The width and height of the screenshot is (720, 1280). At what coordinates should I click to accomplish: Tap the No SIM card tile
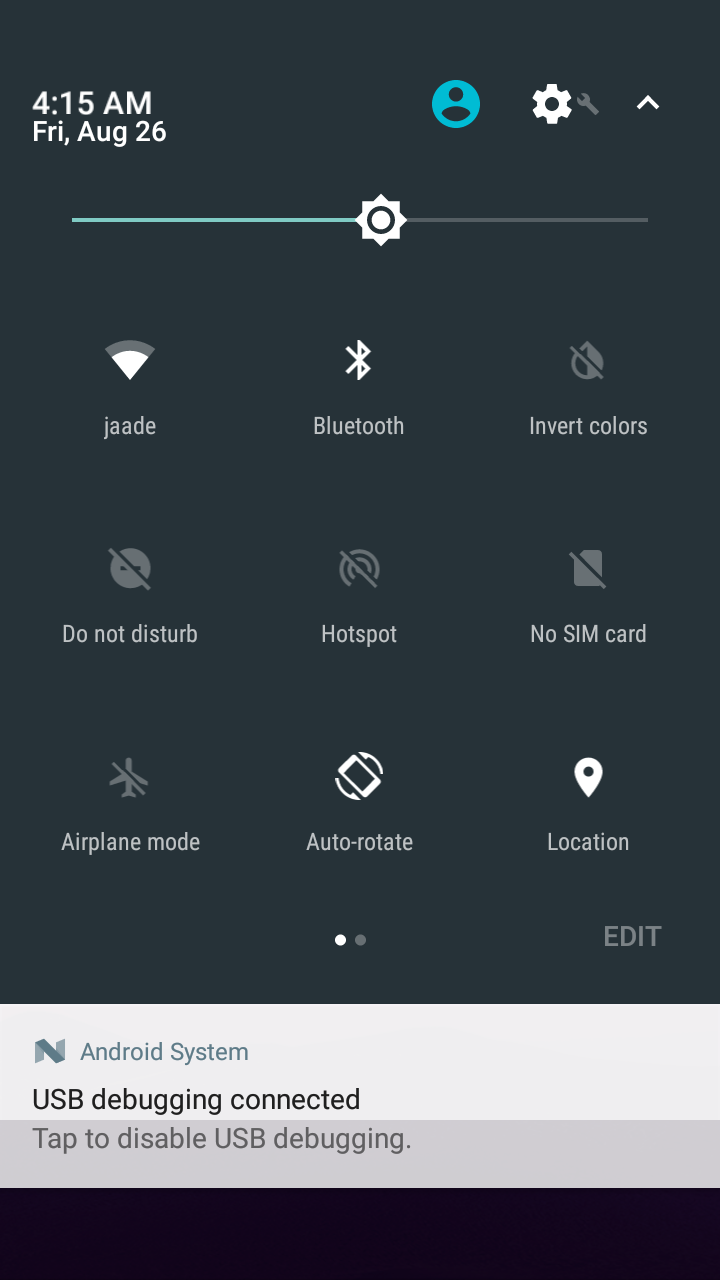(x=588, y=569)
